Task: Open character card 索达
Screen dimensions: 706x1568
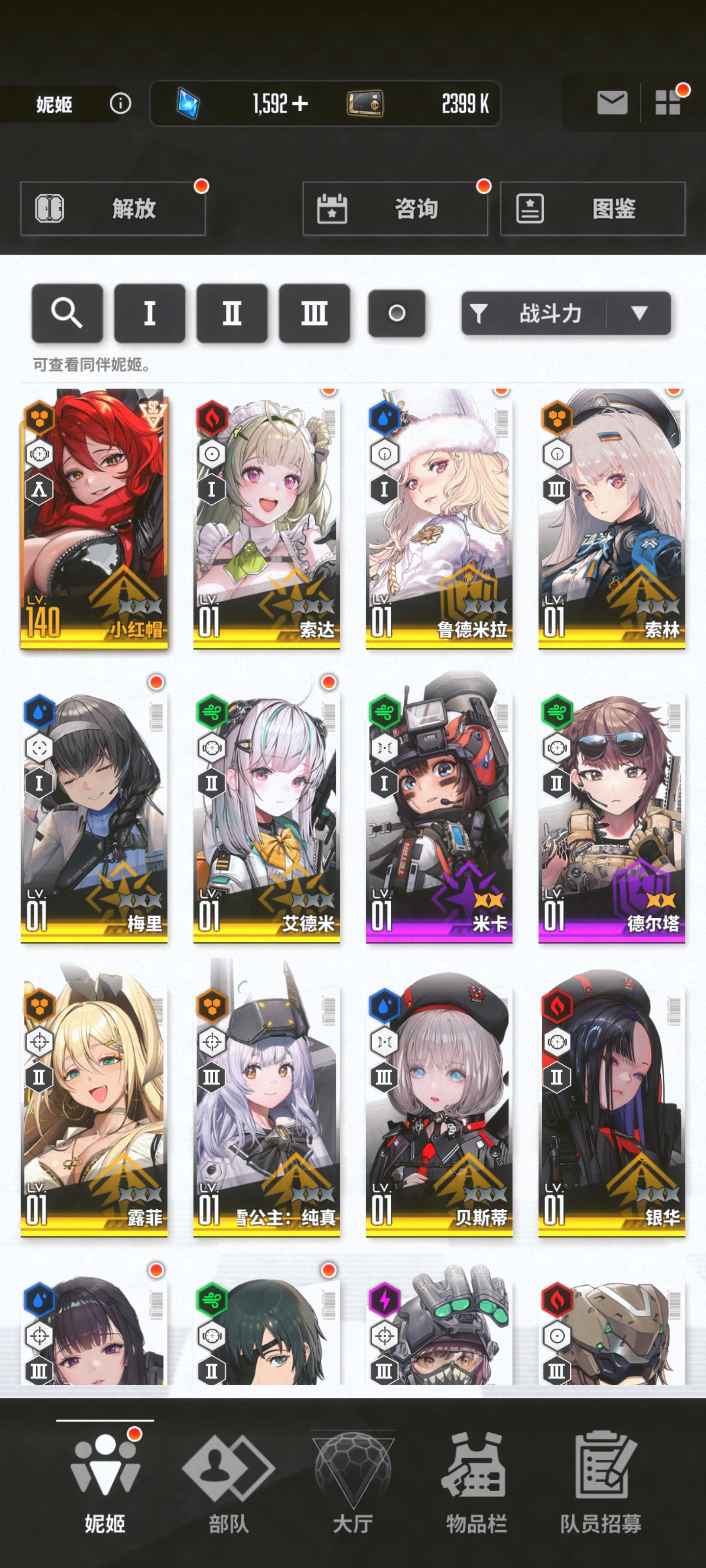Action: click(266, 518)
